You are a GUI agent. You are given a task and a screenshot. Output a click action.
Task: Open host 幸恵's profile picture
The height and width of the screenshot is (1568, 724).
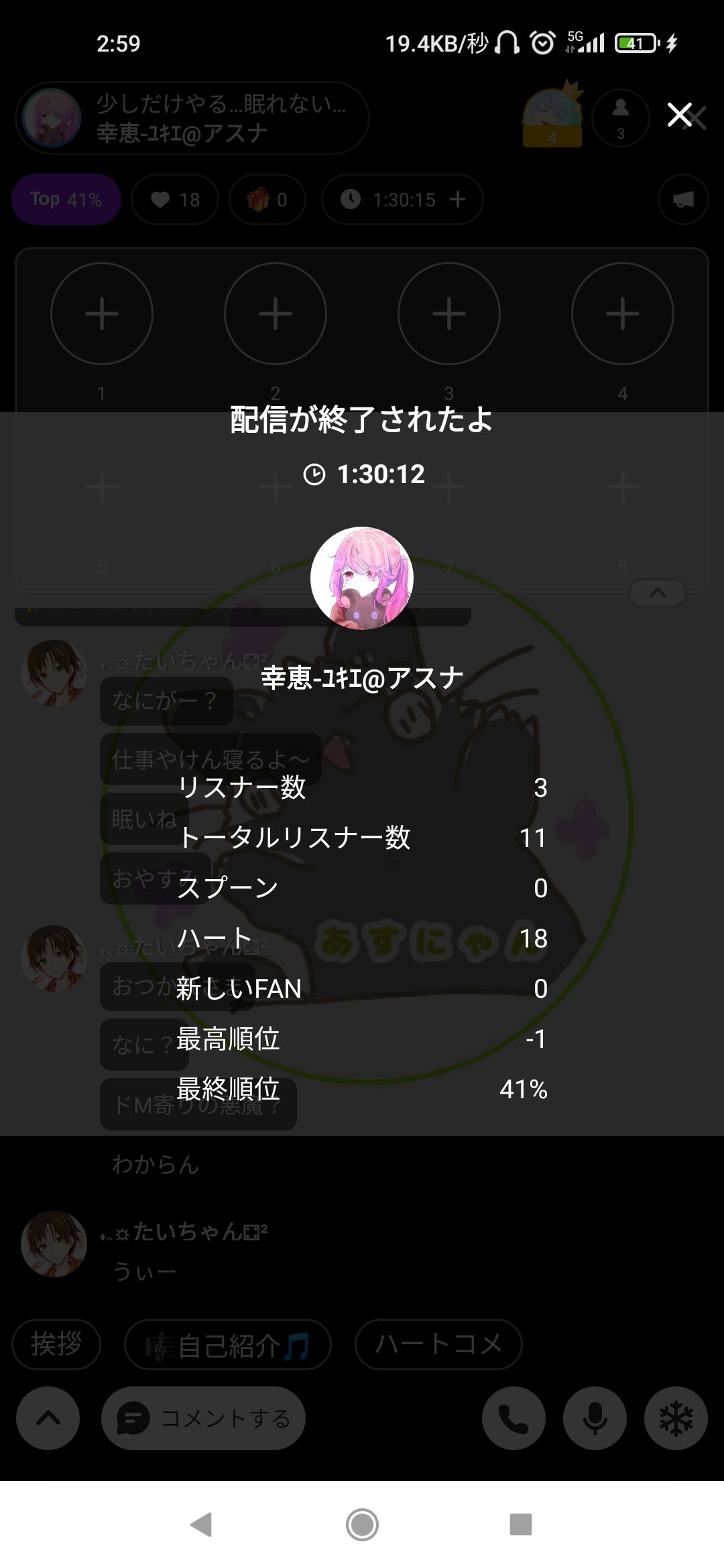(362, 578)
